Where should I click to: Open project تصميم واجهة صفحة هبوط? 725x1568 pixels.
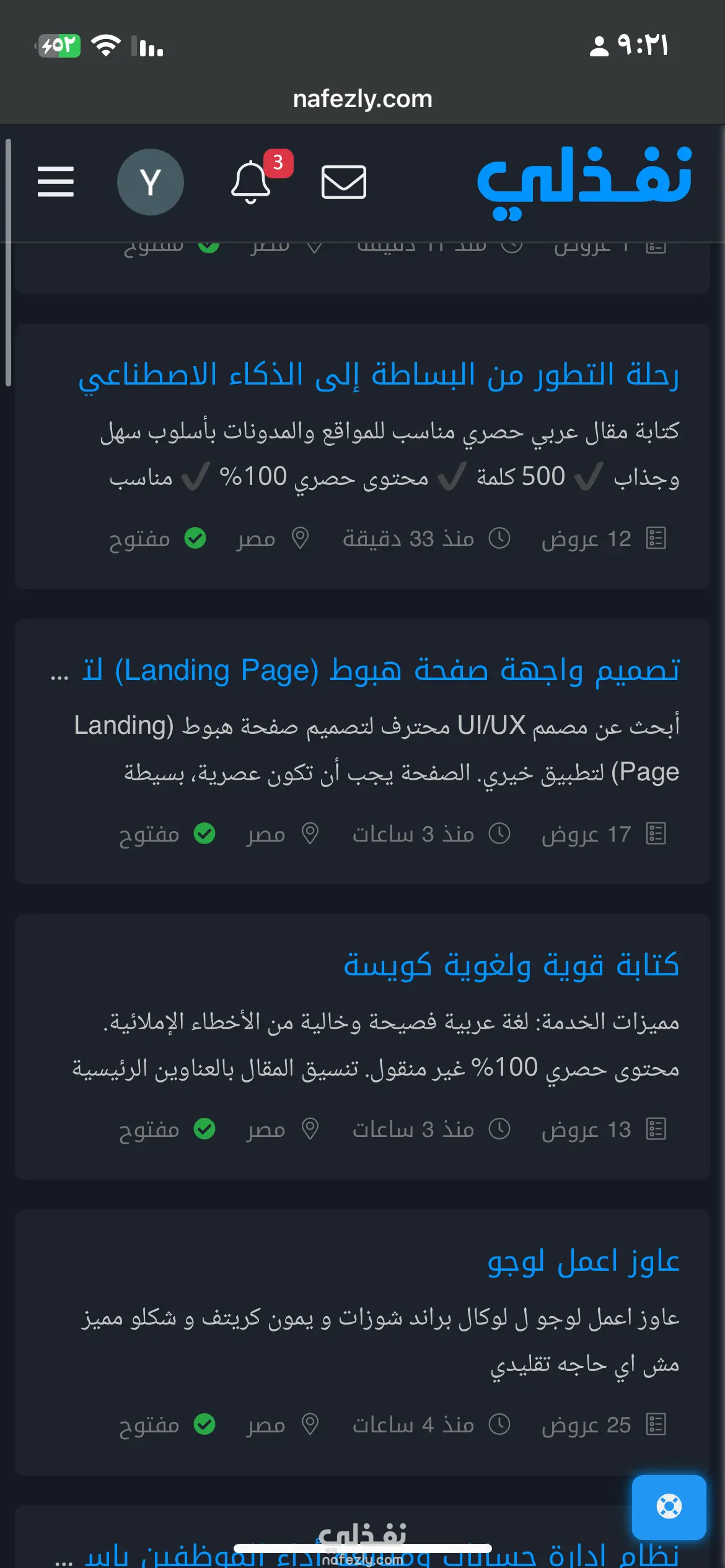click(366, 671)
